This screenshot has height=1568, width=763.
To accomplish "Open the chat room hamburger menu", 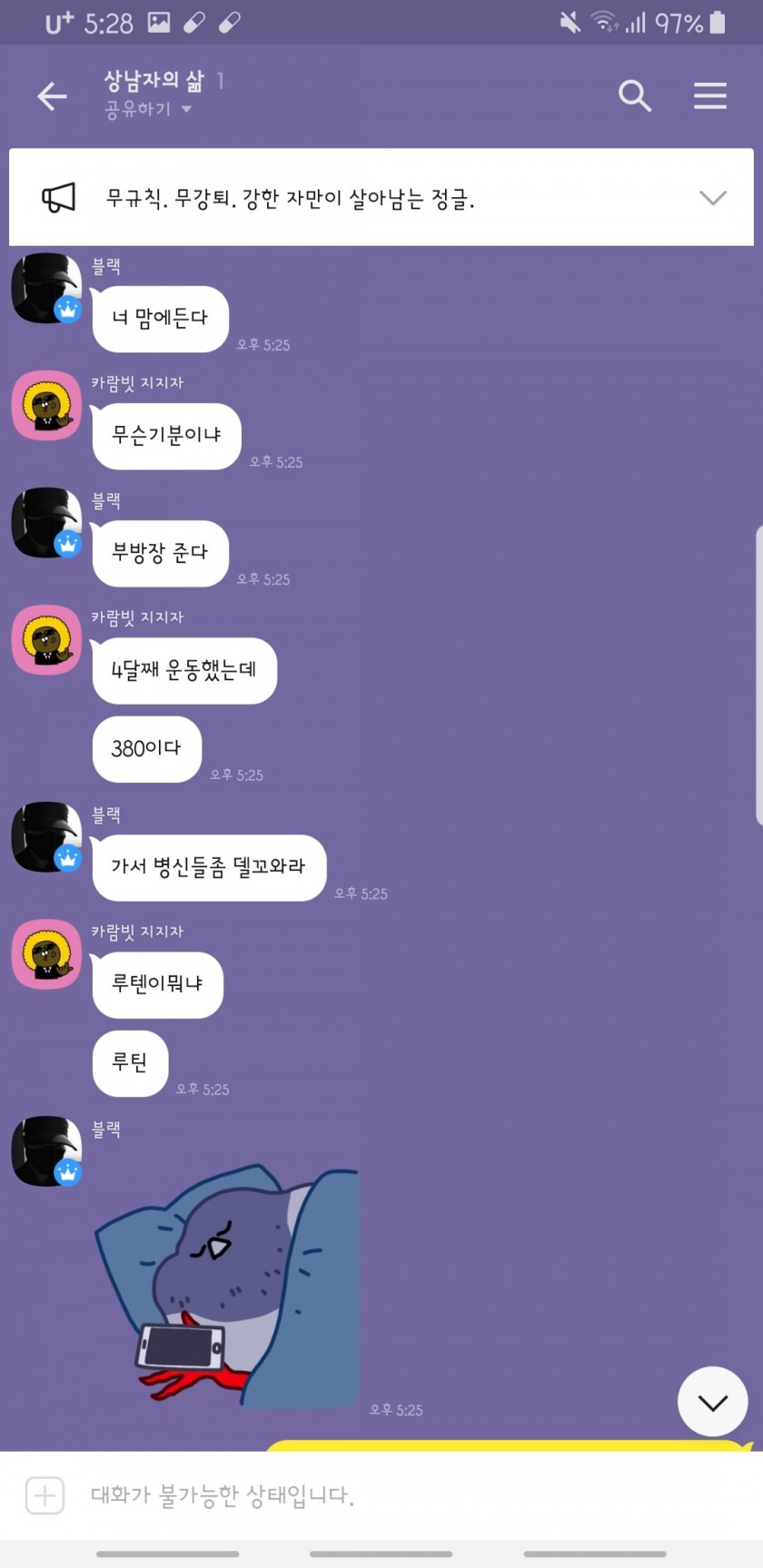I will tap(709, 95).
